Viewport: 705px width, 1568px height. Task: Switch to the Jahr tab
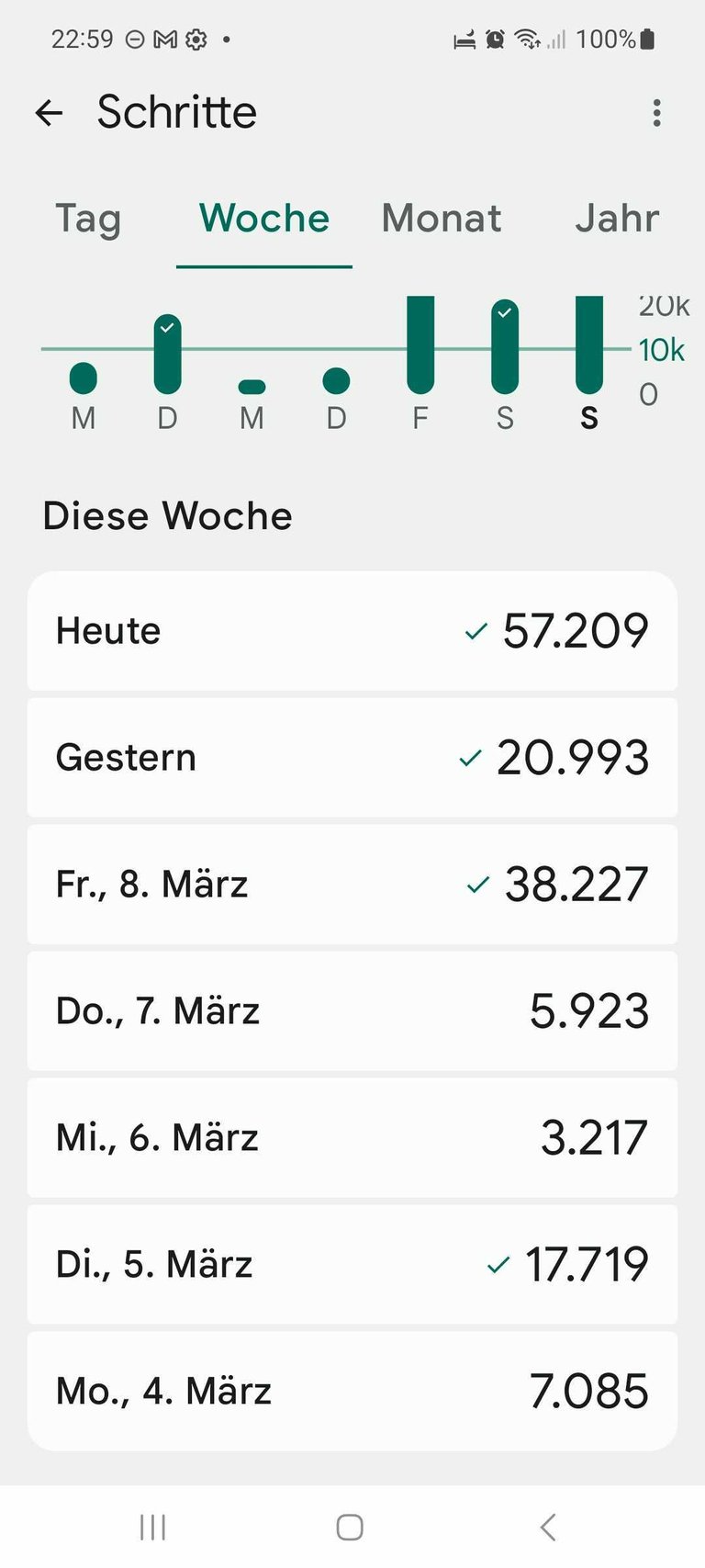(x=617, y=219)
